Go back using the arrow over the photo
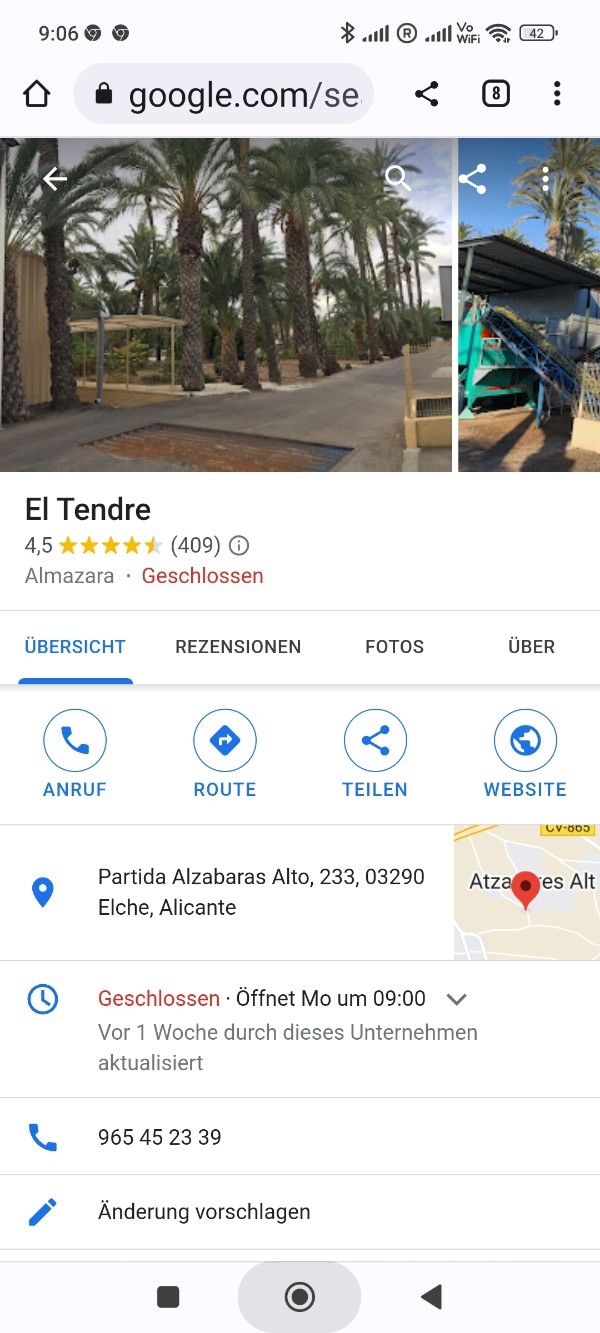Viewport: 600px width, 1333px height. tap(55, 179)
